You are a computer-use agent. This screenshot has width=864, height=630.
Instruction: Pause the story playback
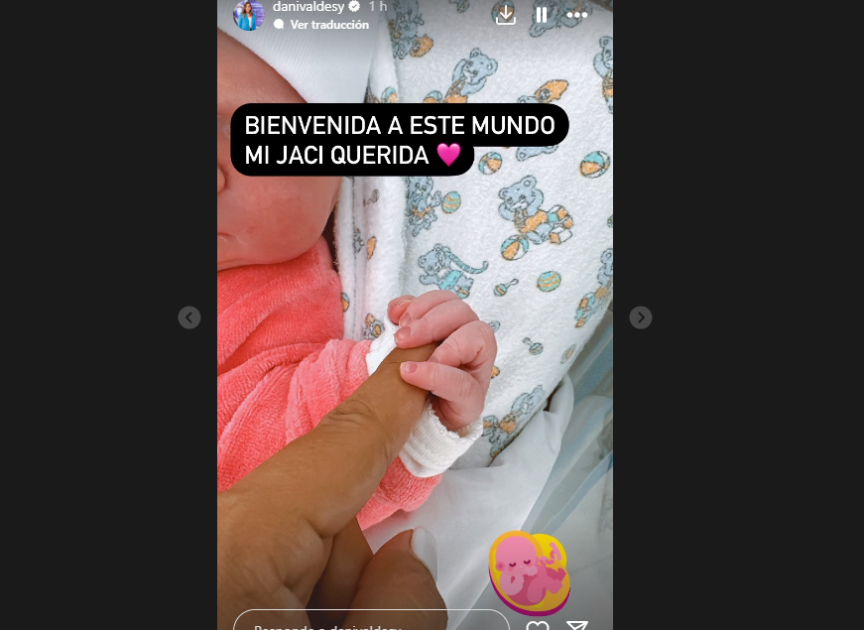coord(541,14)
